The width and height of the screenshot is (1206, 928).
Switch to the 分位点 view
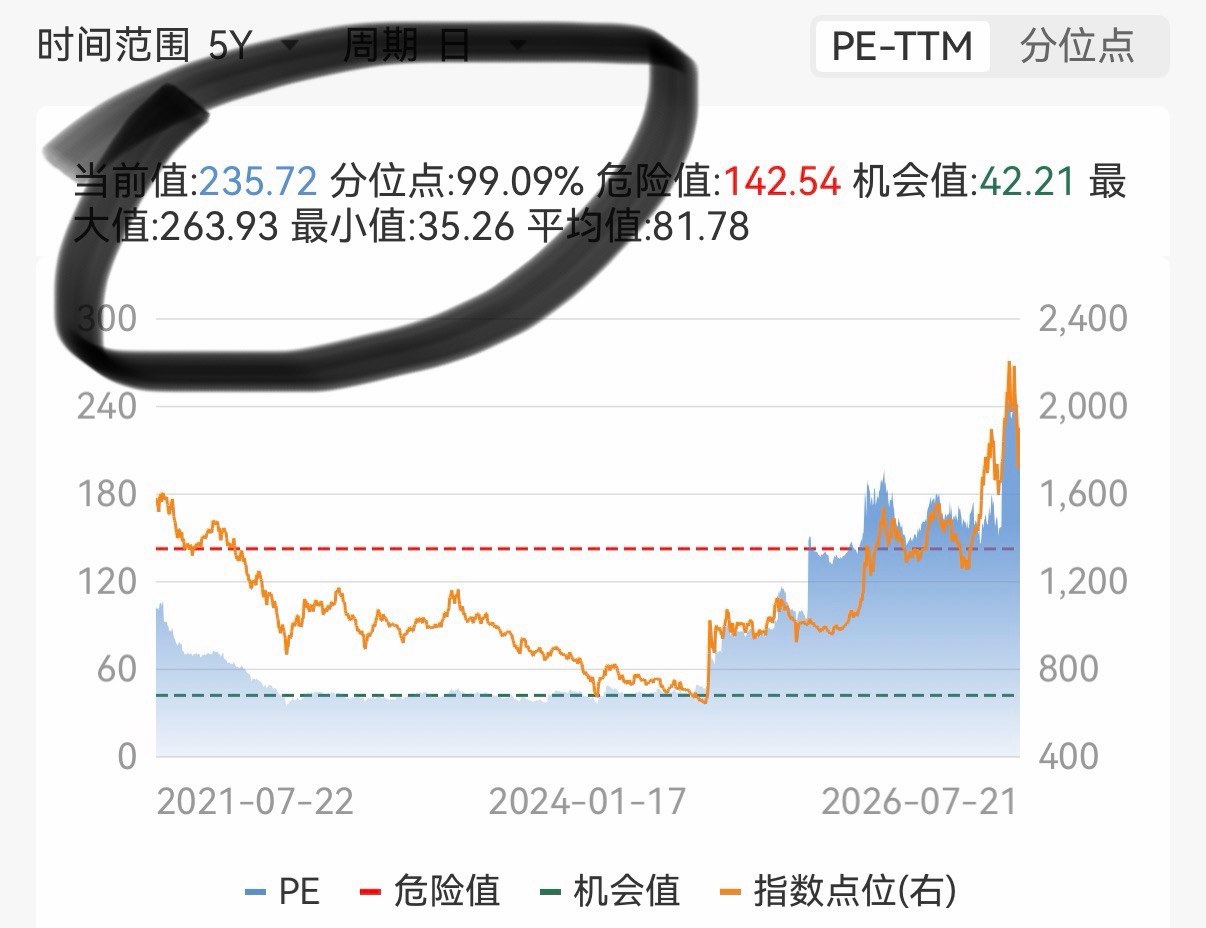pyautogui.click(x=1077, y=46)
